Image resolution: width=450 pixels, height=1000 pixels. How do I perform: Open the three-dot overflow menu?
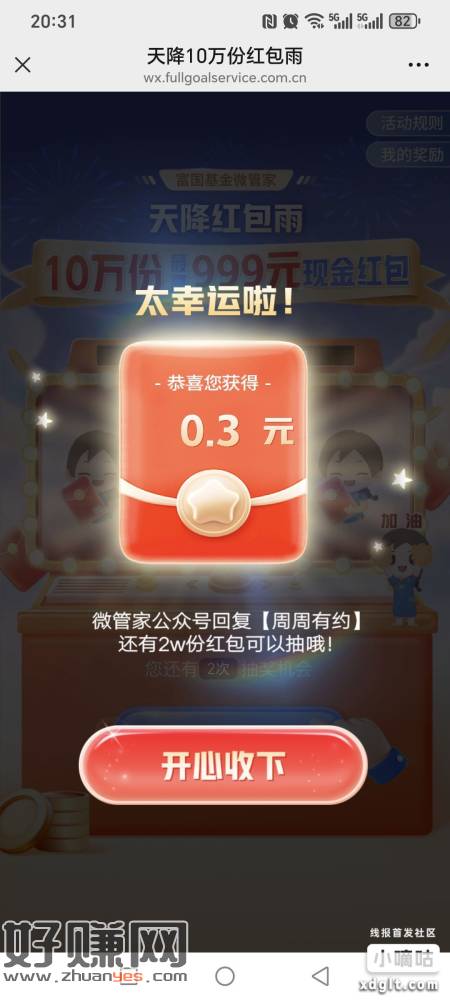coord(419,65)
